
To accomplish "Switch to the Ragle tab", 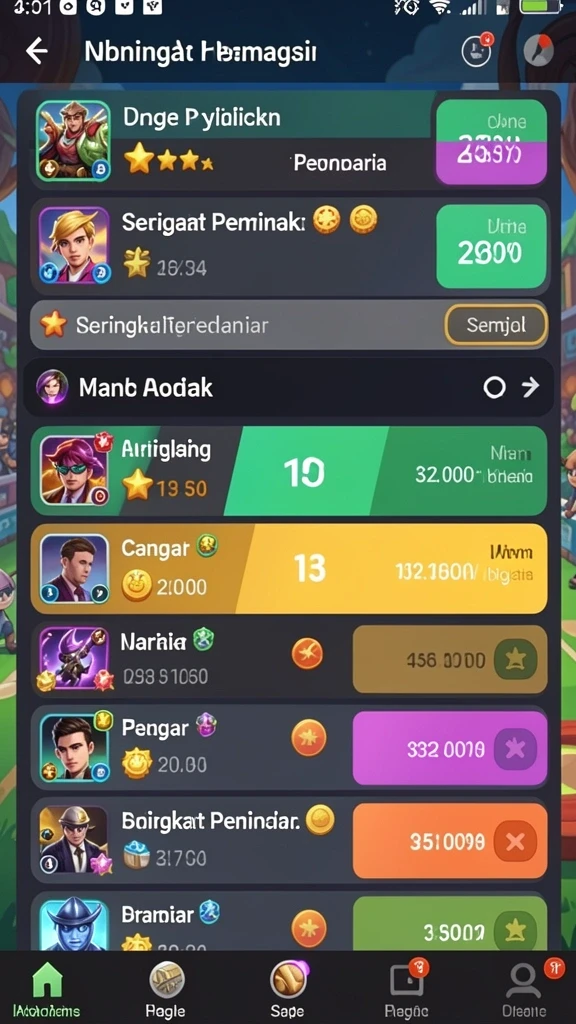I will [x=166, y=989].
